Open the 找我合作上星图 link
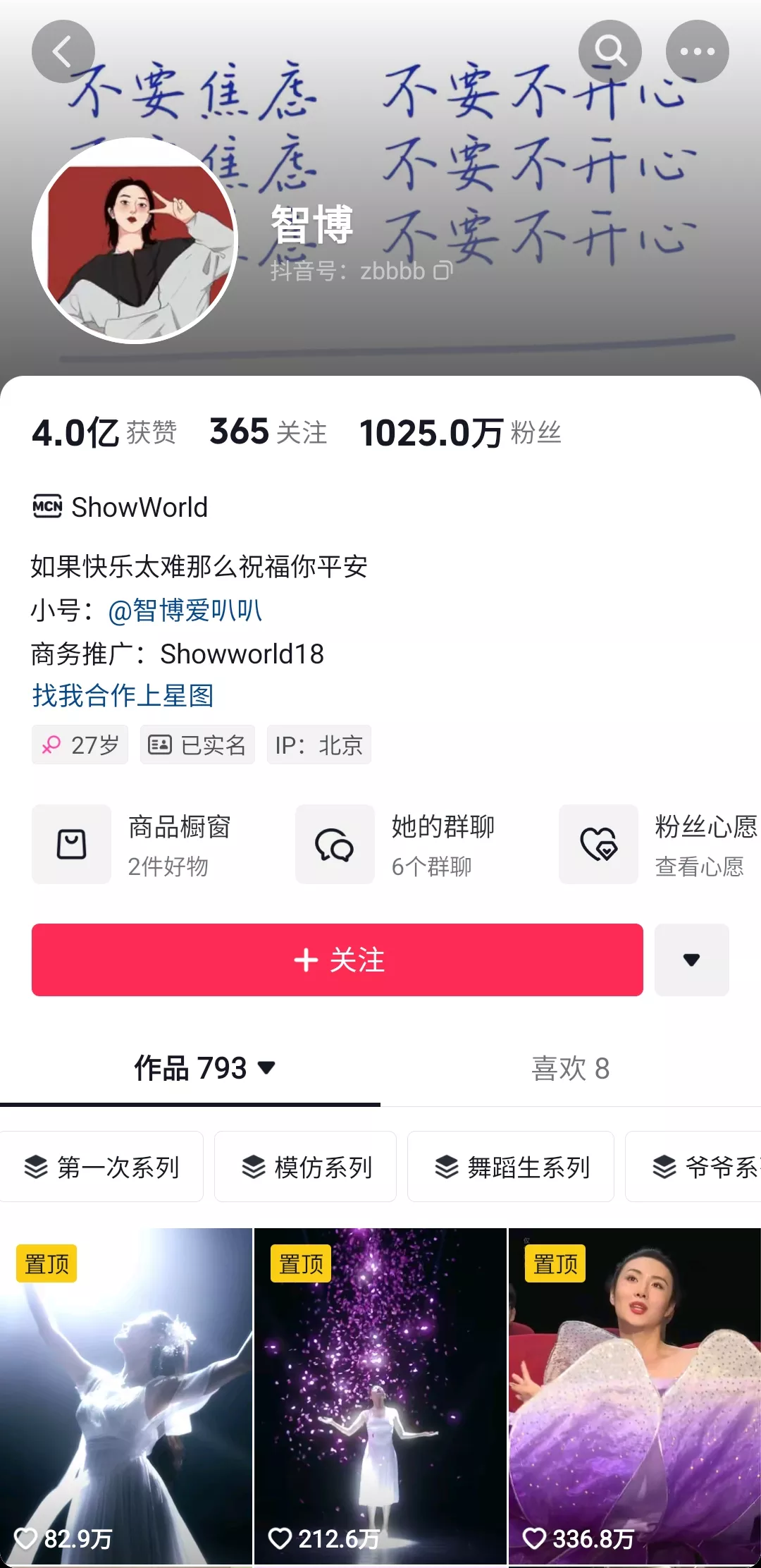This screenshot has height=1568, width=761. (x=123, y=696)
